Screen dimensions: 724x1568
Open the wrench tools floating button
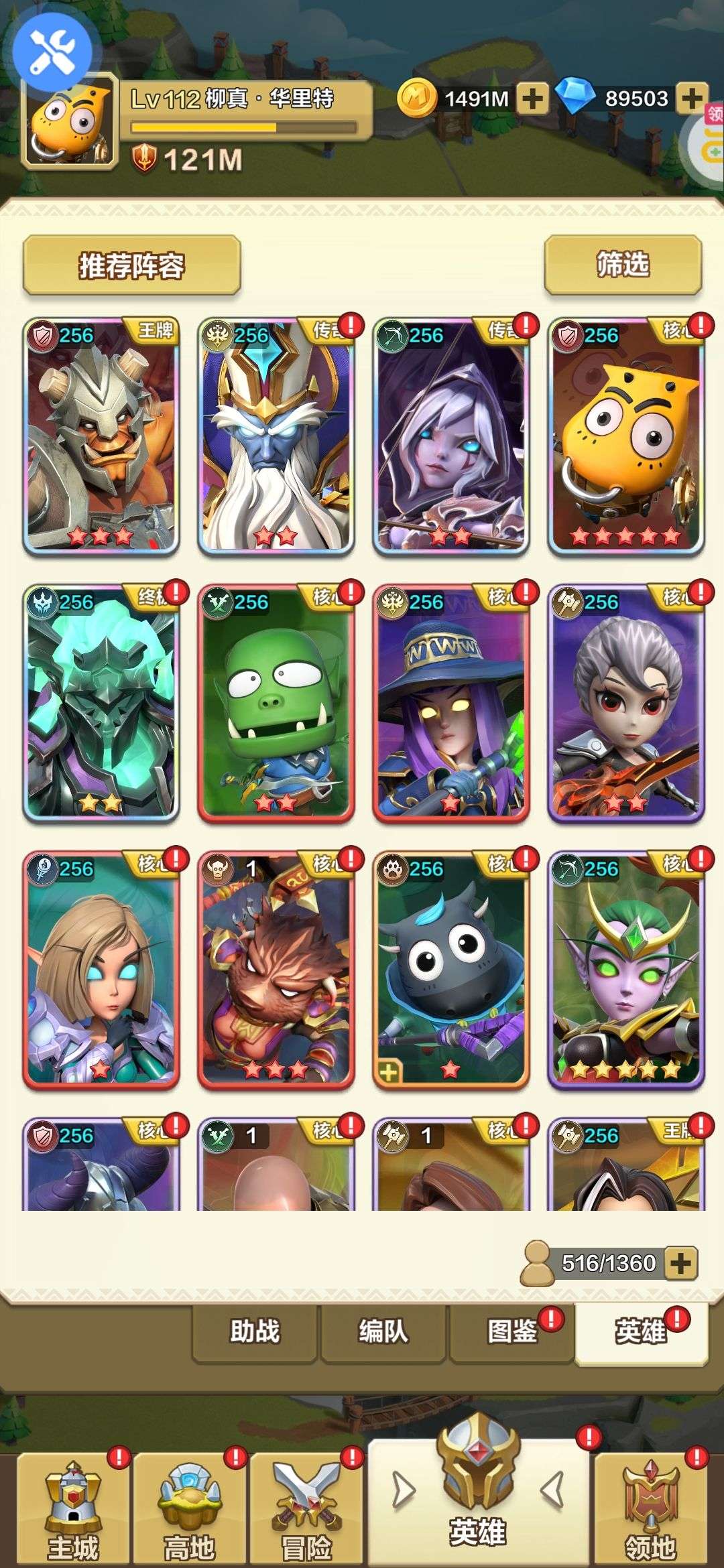pyautogui.click(x=52, y=51)
